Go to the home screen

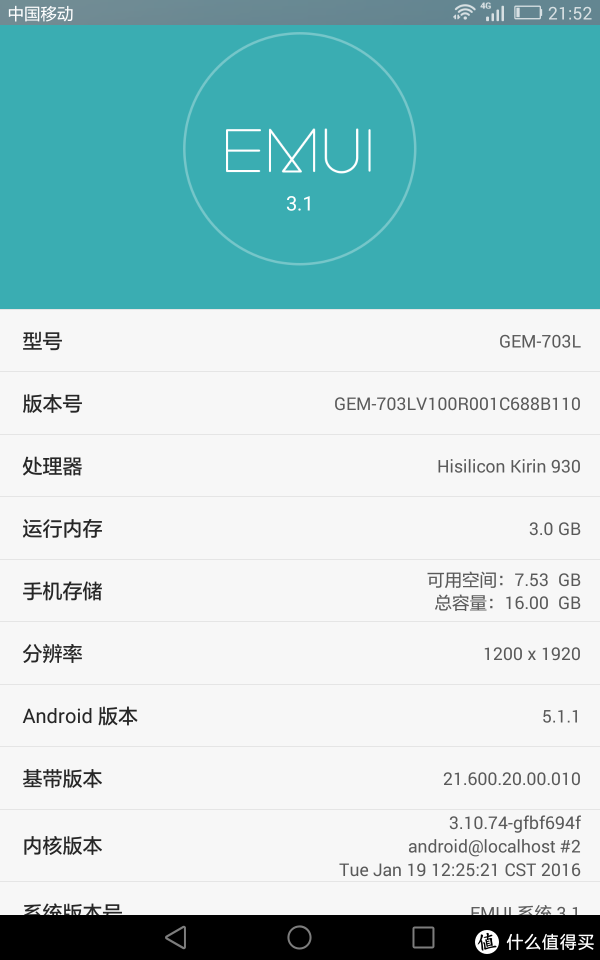299,937
